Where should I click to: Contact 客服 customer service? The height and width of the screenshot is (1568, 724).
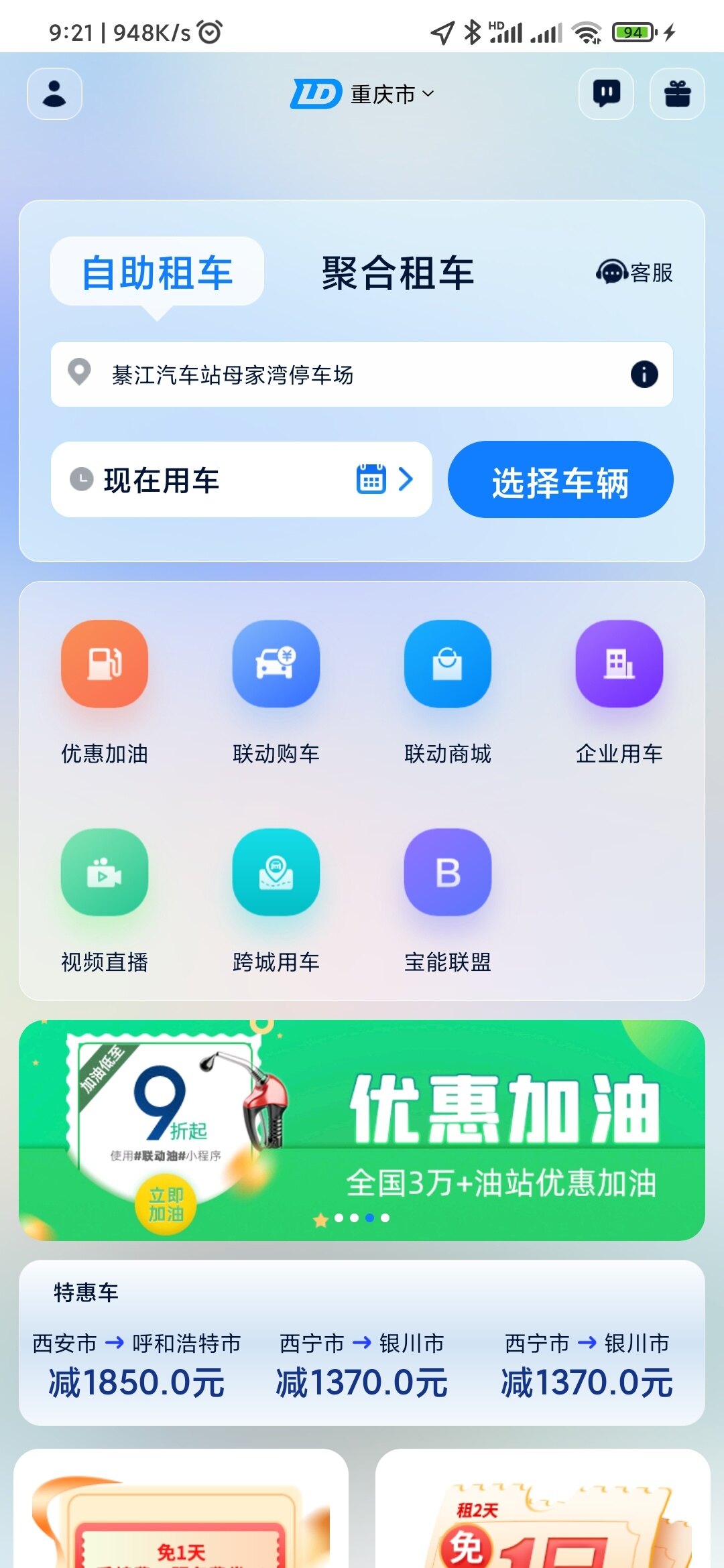point(634,273)
